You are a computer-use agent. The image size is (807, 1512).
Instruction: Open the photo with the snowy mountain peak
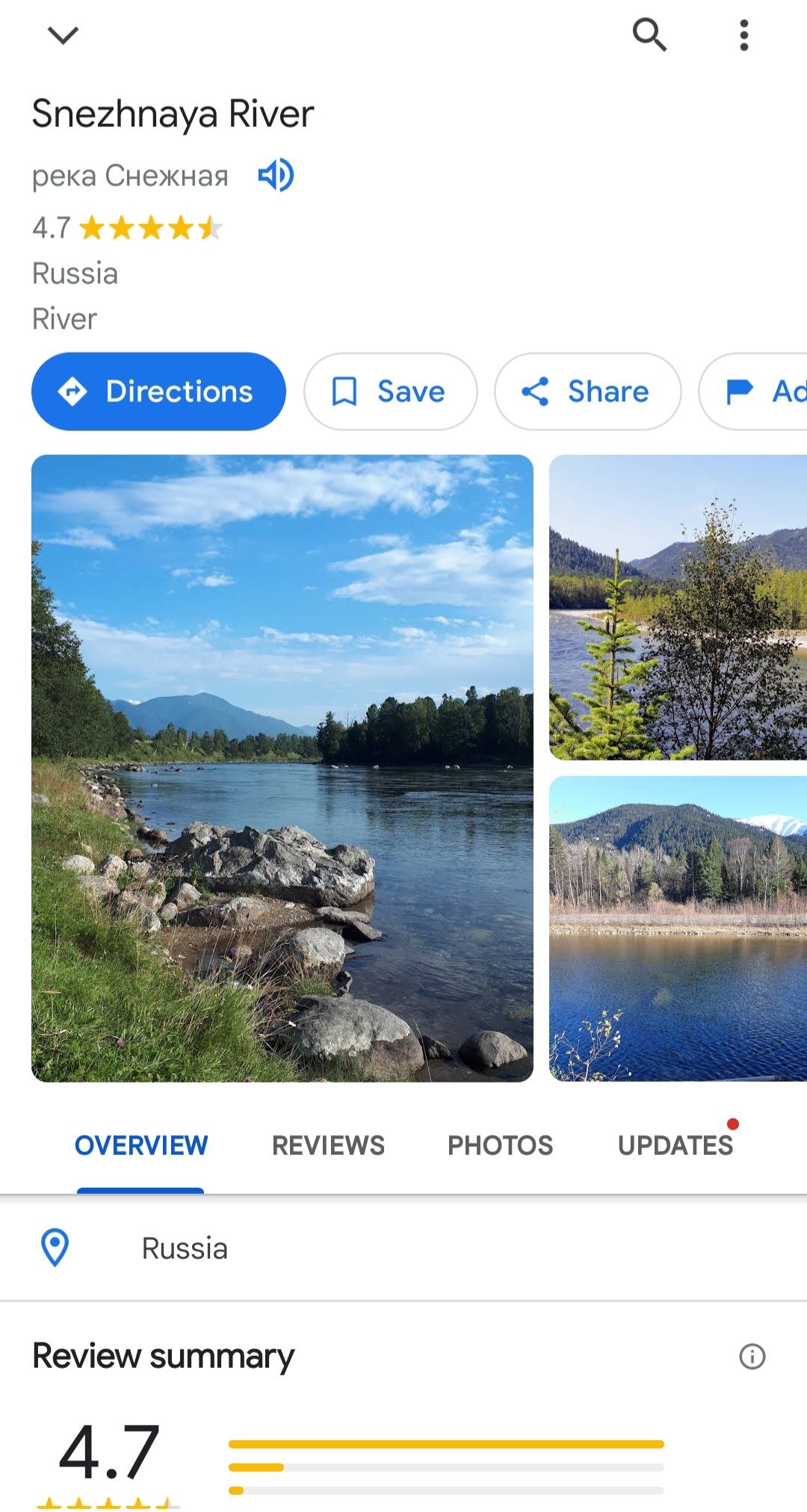coord(678,929)
